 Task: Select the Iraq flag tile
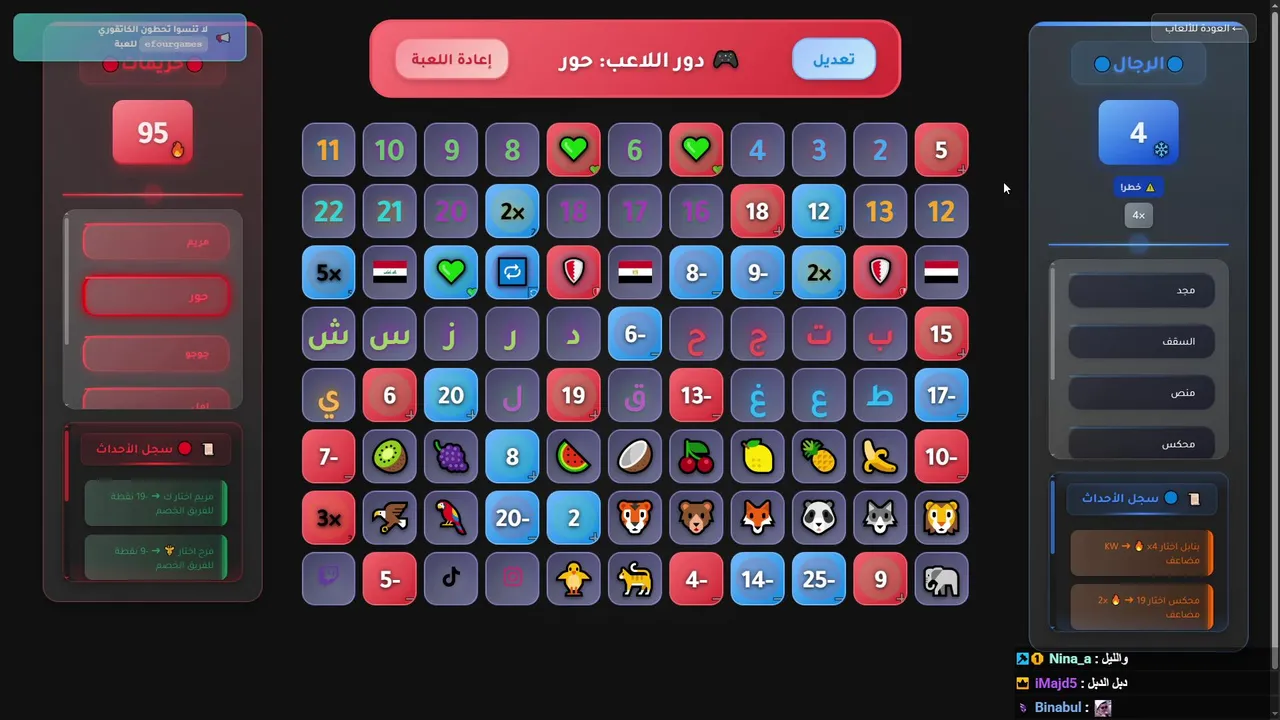(389, 273)
